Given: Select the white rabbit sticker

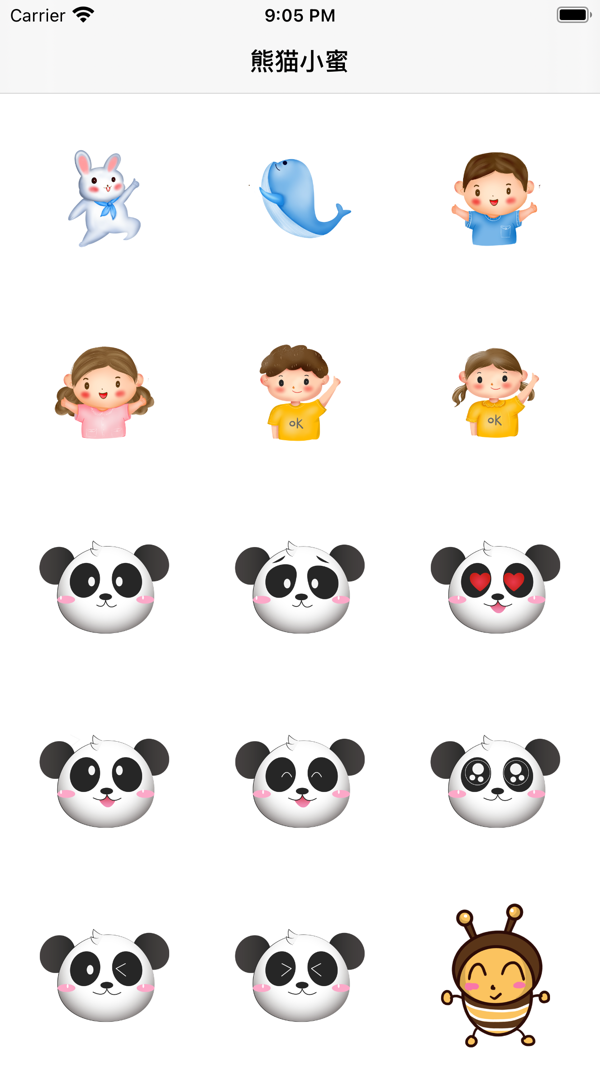Looking at the screenshot, I should tap(104, 198).
